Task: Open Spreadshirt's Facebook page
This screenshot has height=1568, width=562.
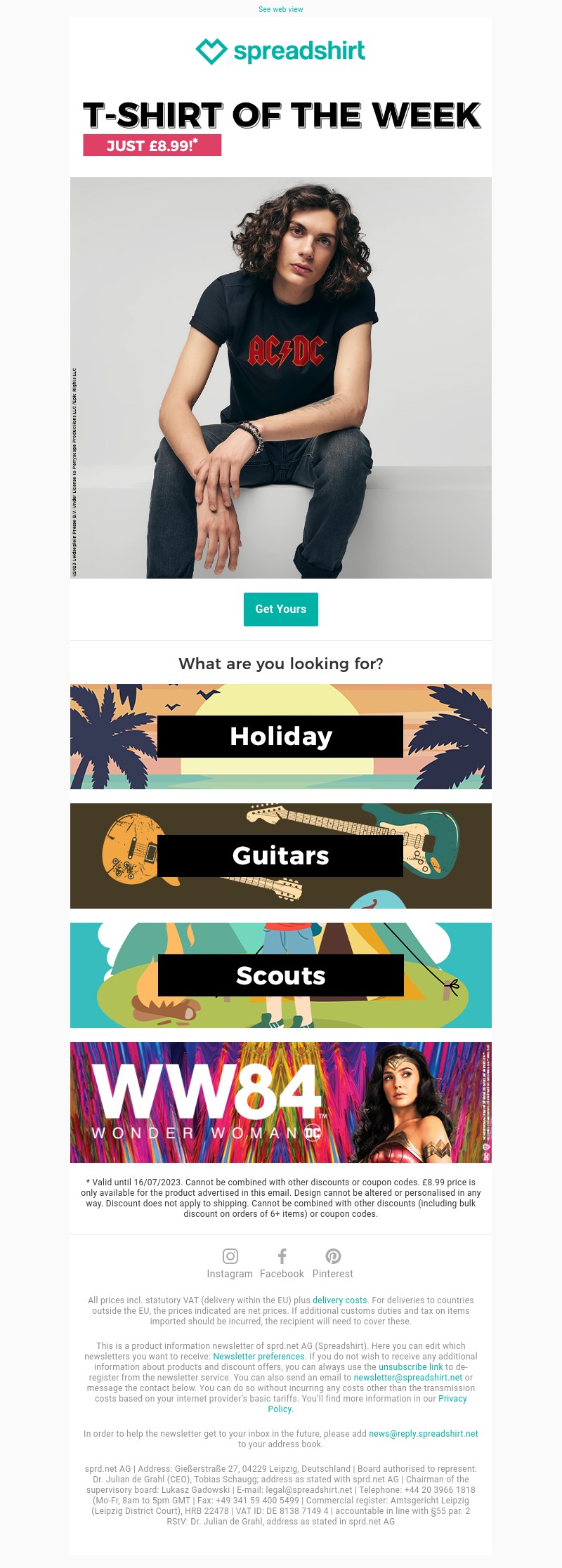Action: (282, 1263)
